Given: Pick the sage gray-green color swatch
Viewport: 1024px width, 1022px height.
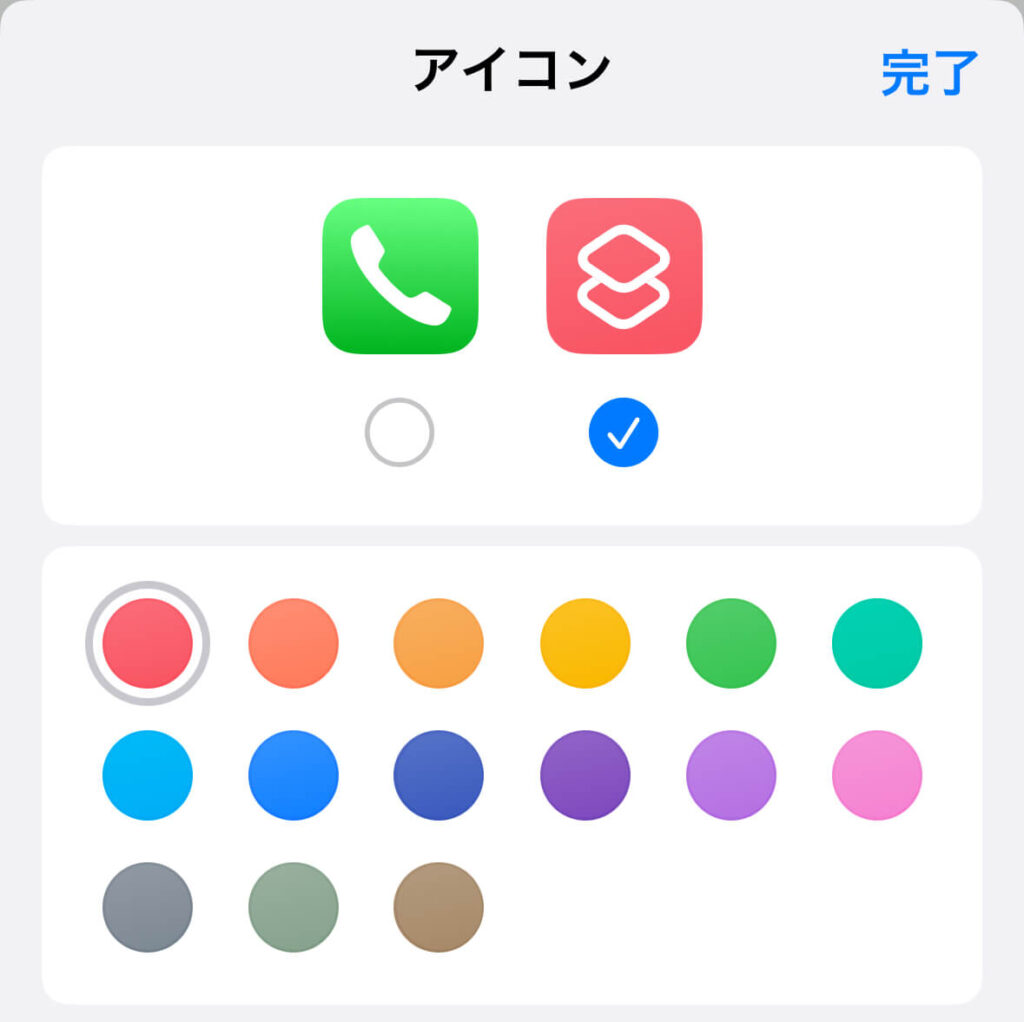Looking at the screenshot, I should [293, 907].
